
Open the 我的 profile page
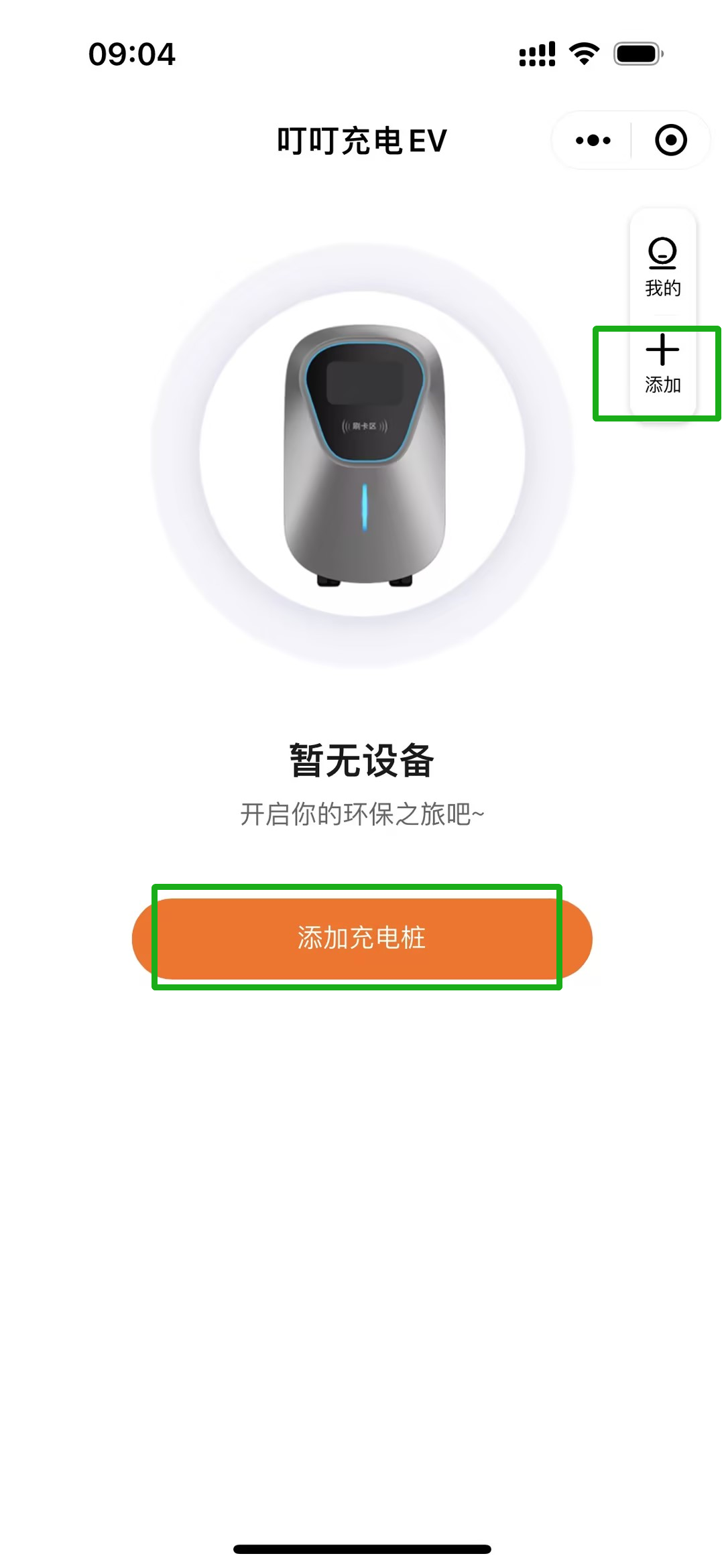tap(662, 267)
